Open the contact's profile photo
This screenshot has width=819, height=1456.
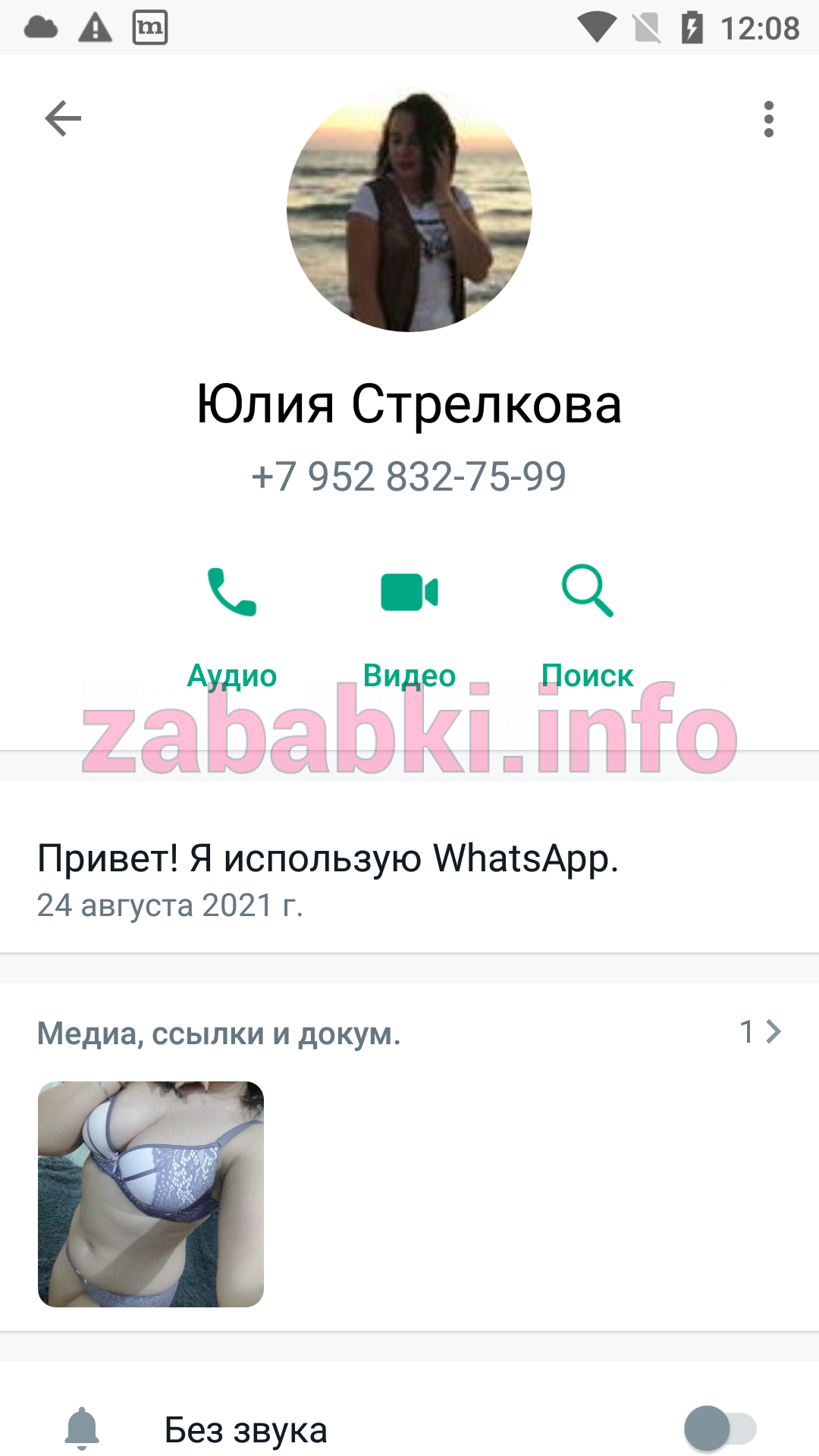click(x=409, y=209)
